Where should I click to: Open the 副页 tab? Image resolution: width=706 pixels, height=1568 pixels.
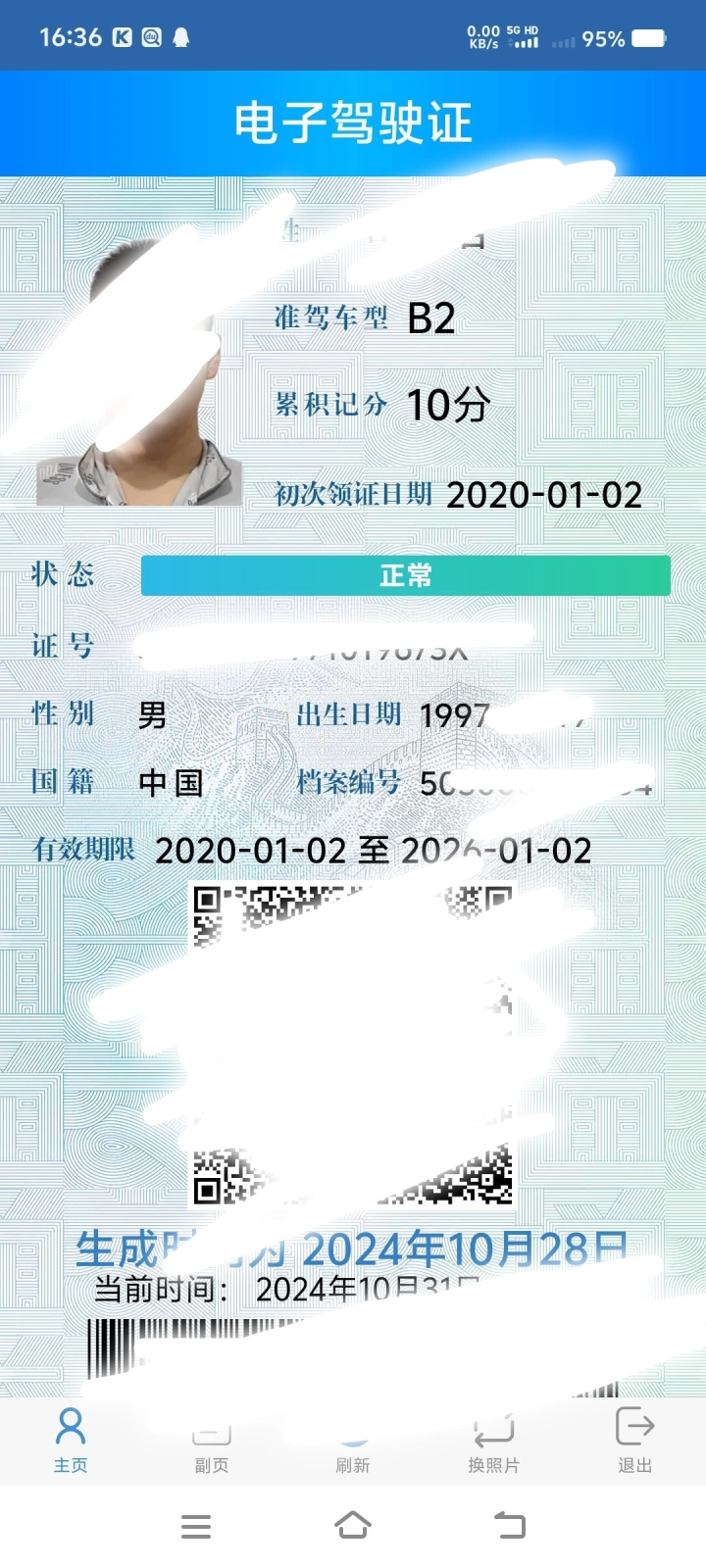pyautogui.click(x=212, y=1440)
